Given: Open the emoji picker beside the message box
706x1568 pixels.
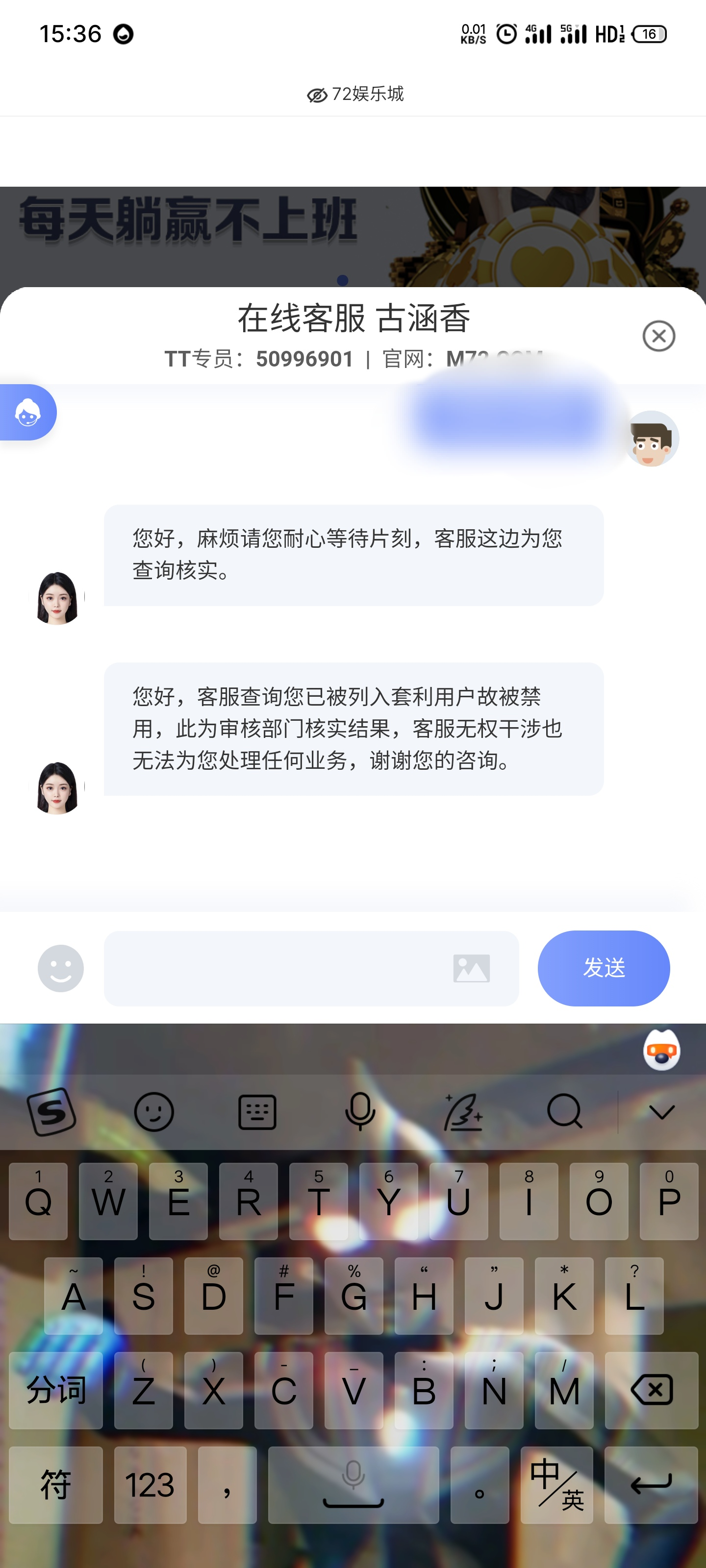Looking at the screenshot, I should tap(60, 968).
